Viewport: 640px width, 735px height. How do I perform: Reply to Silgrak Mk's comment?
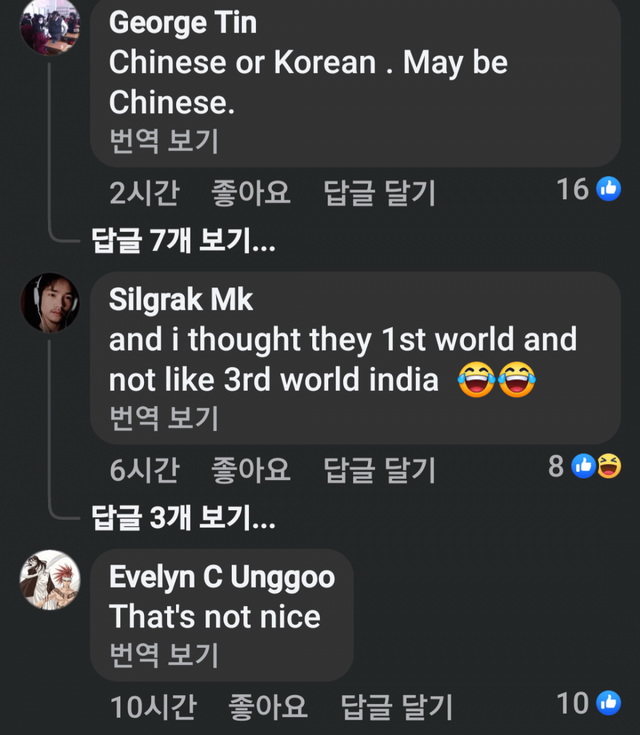click(x=380, y=469)
